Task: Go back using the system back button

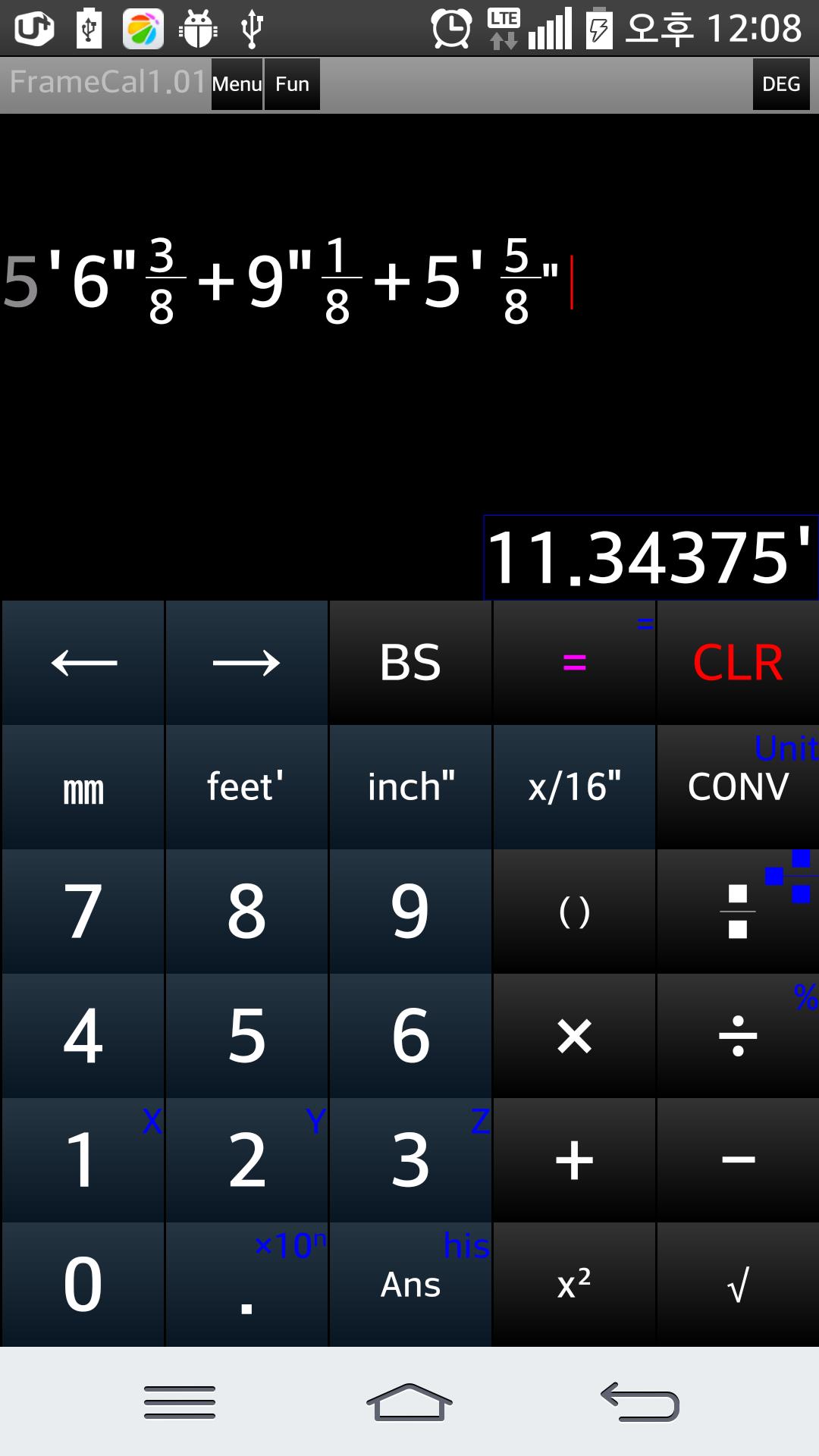Action: click(641, 1401)
